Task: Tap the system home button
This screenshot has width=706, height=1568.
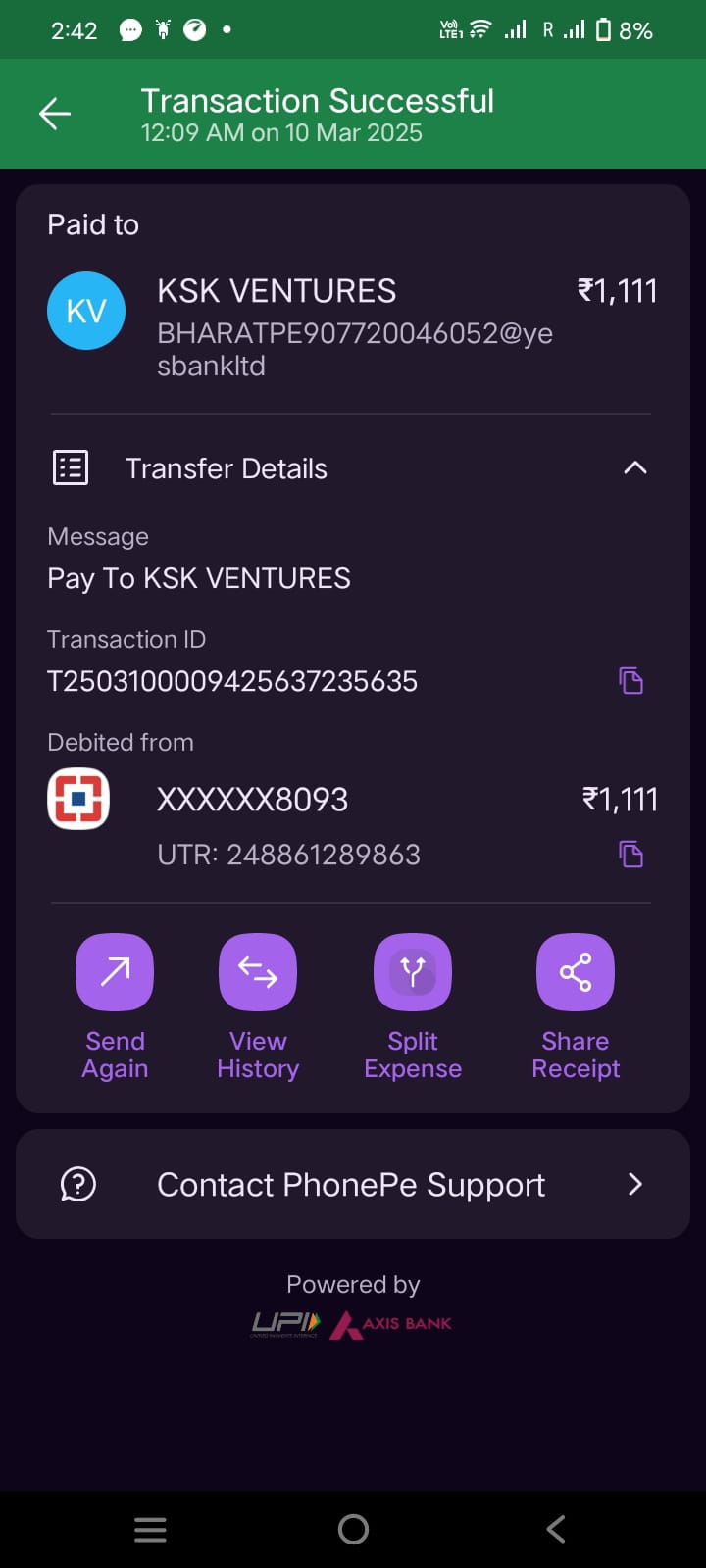Action: [x=353, y=1529]
